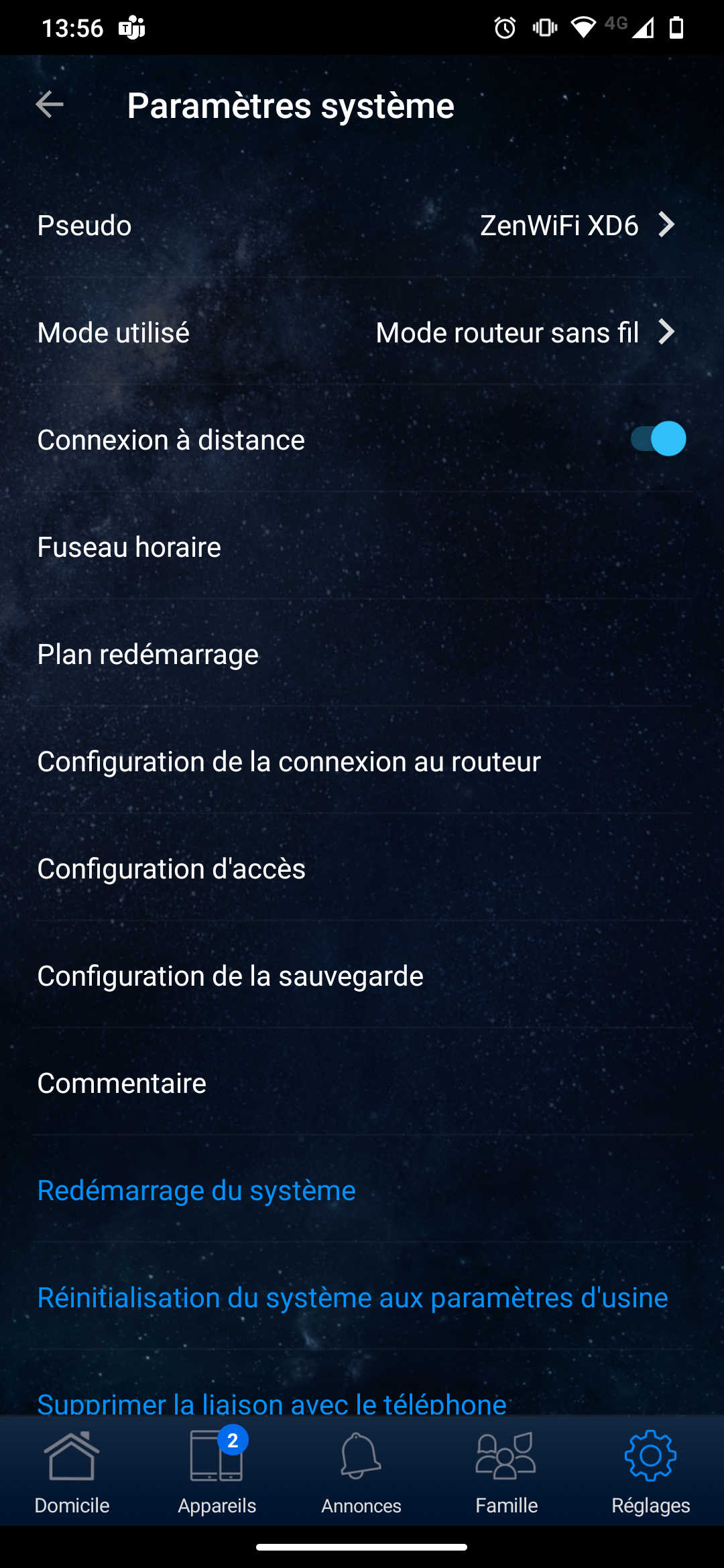Image resolution: width=724 pixels, height=1568 pixels.
Task: Open Commentaire
Action: pyautogui.click(x=362, y=1083)
